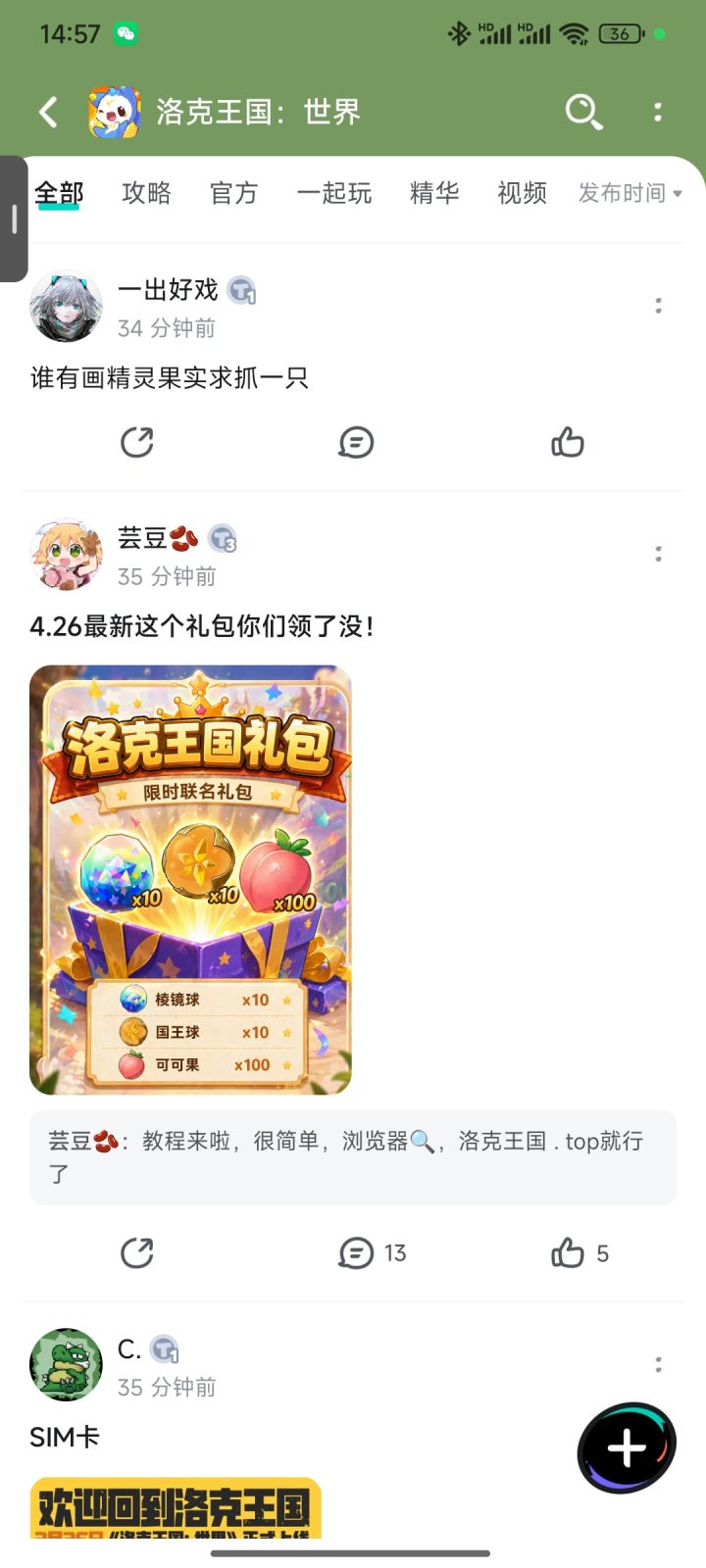Open 芸豆's gift package poster image

[191, 879]
